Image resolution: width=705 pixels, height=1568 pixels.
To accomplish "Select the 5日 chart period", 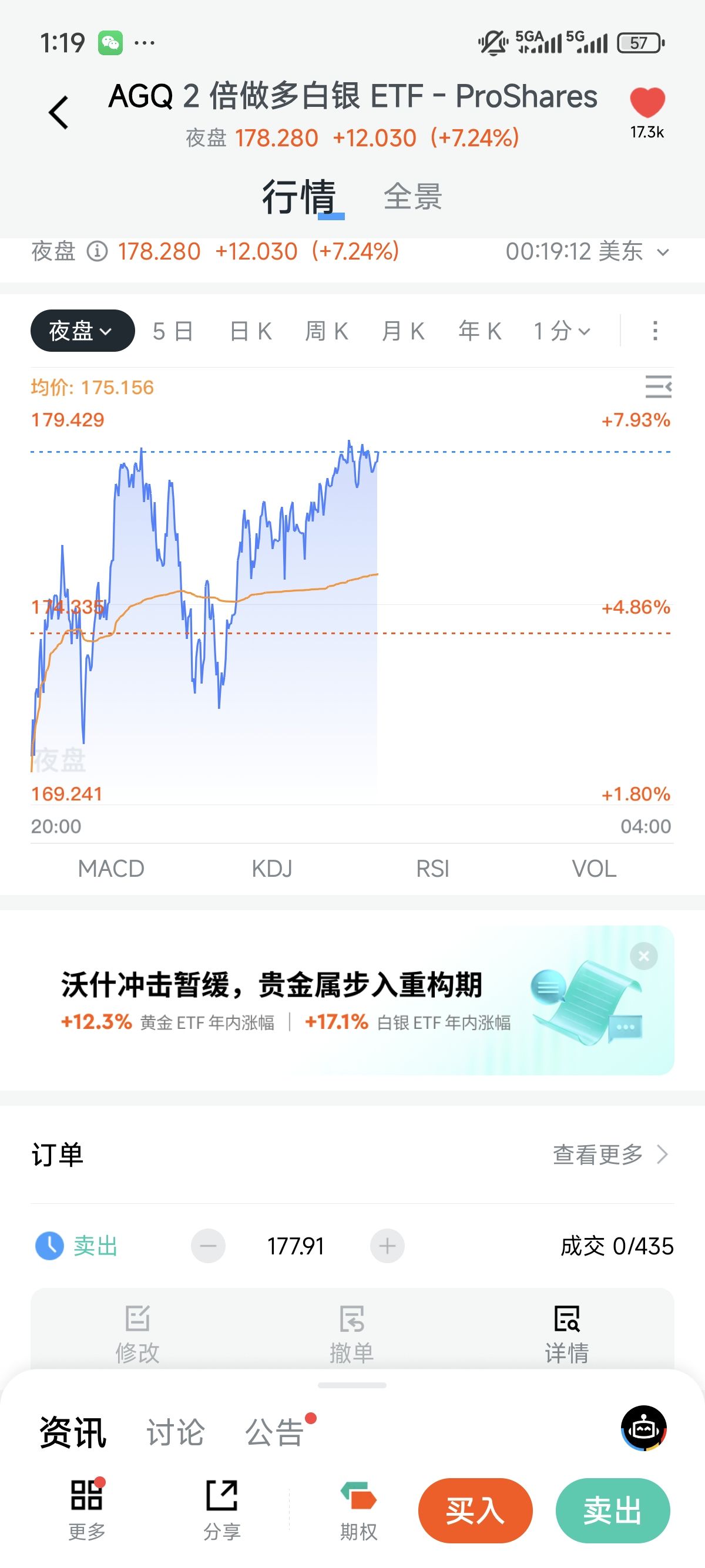I will 173,331.
